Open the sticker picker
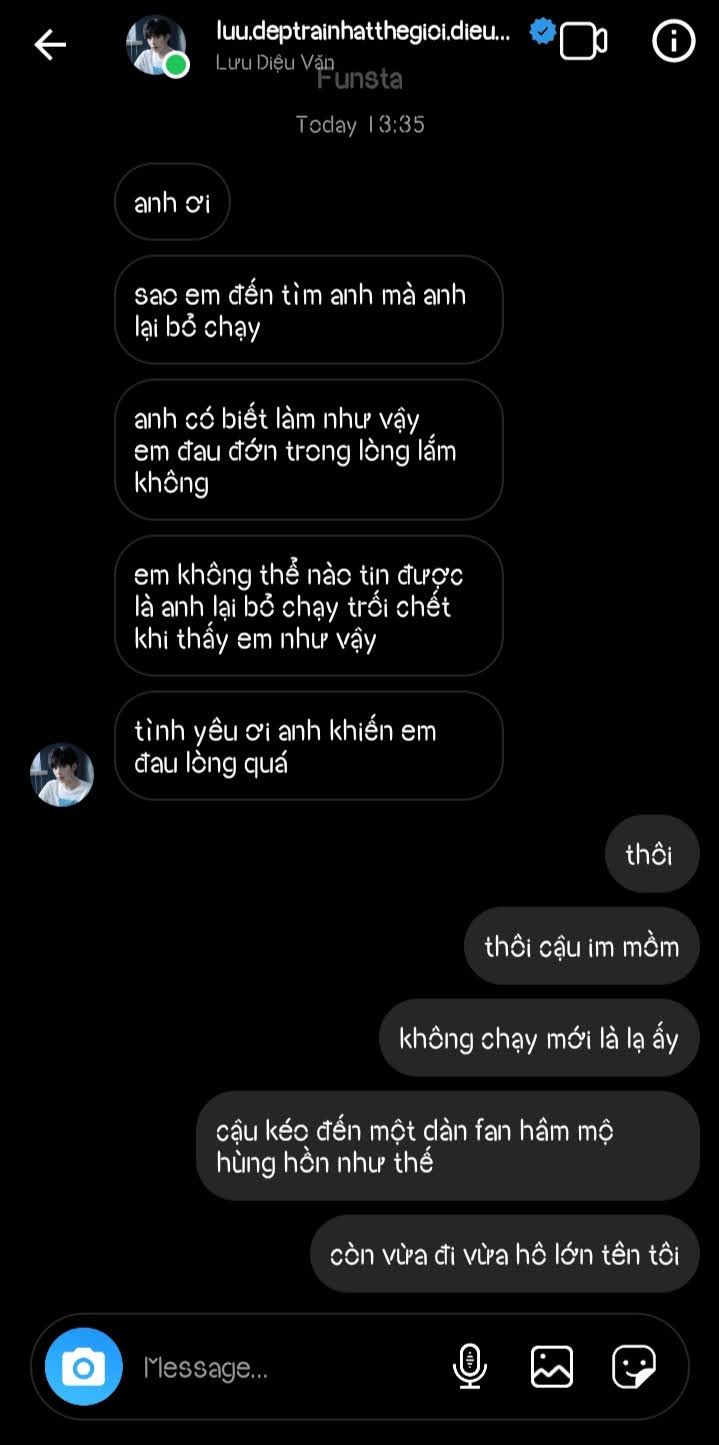 634,1366
